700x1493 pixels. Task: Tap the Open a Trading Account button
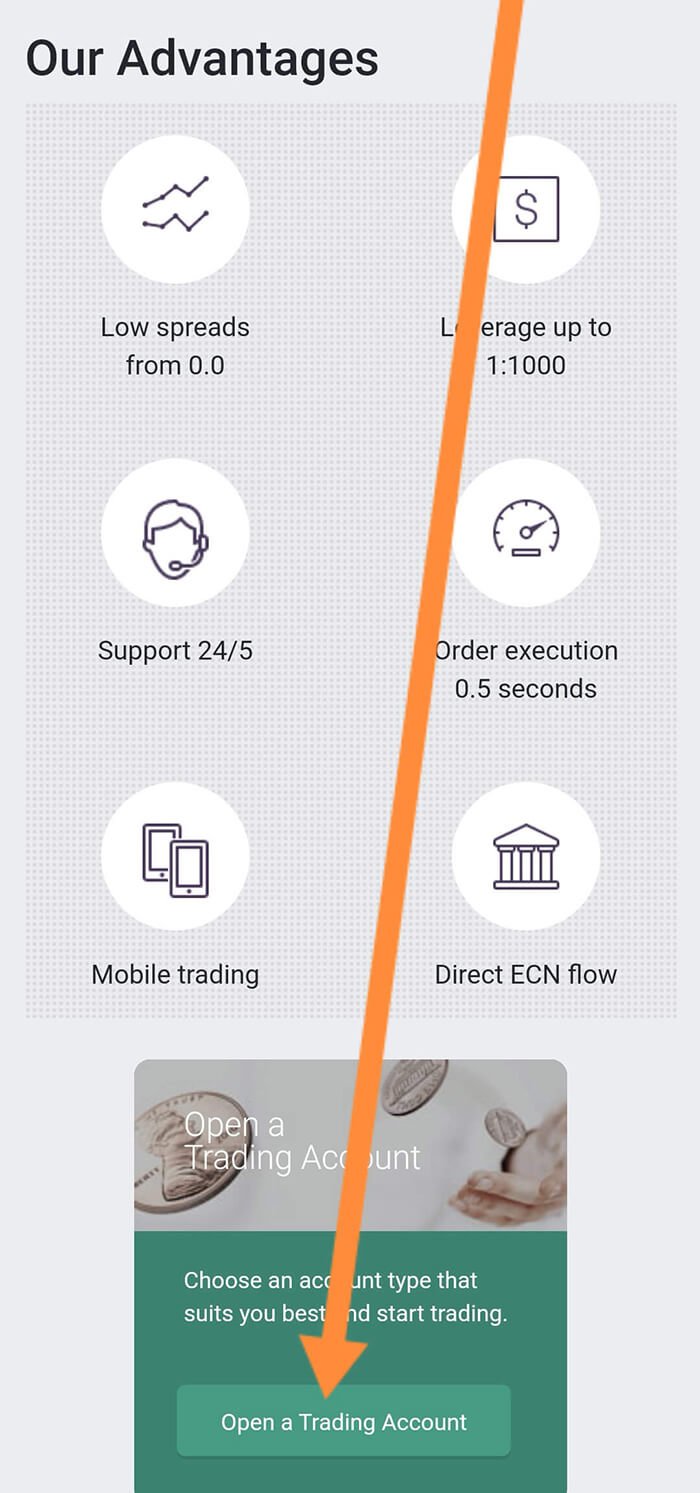(x=343, y=1421)
